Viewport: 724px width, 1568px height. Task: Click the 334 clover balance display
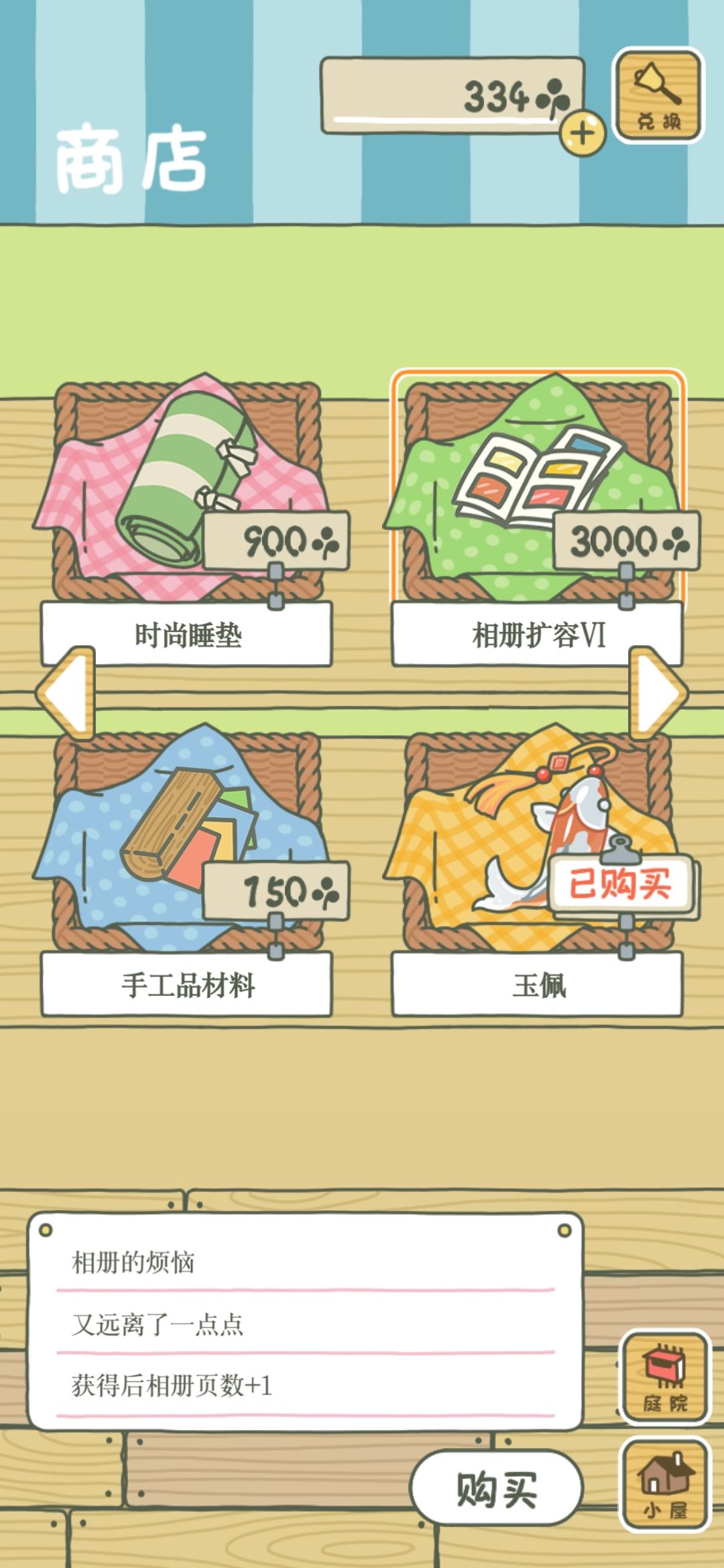450,94
